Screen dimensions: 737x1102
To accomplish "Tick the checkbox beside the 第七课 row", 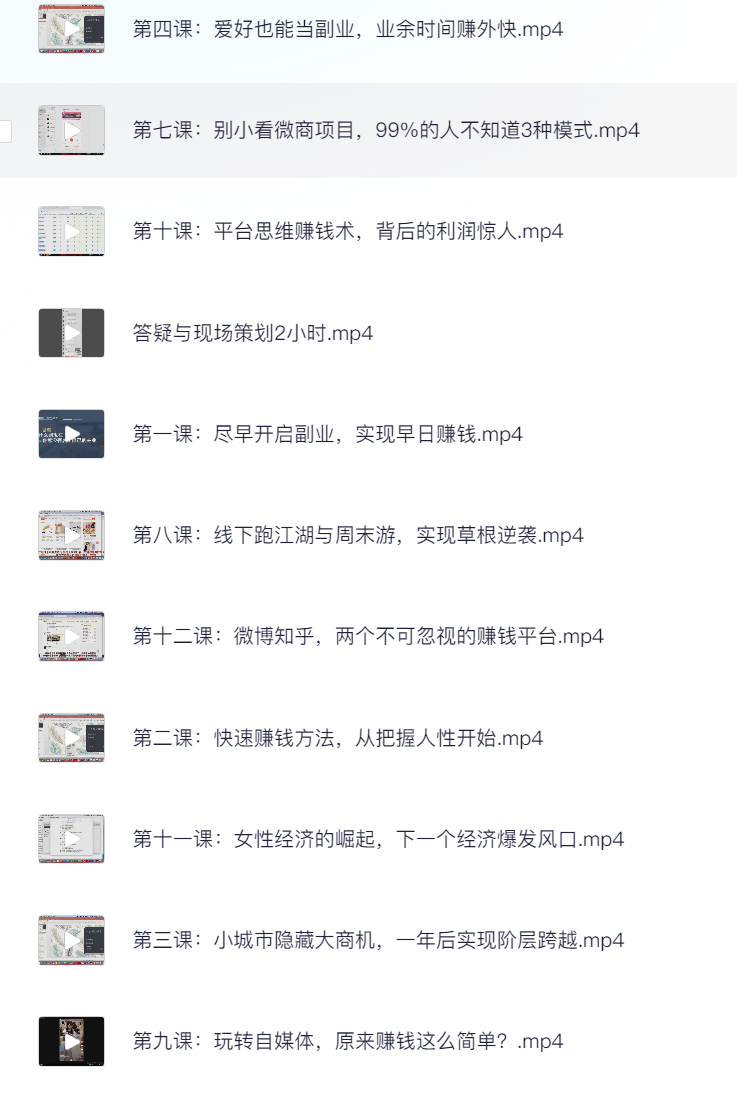I will [x=4, y=130].
